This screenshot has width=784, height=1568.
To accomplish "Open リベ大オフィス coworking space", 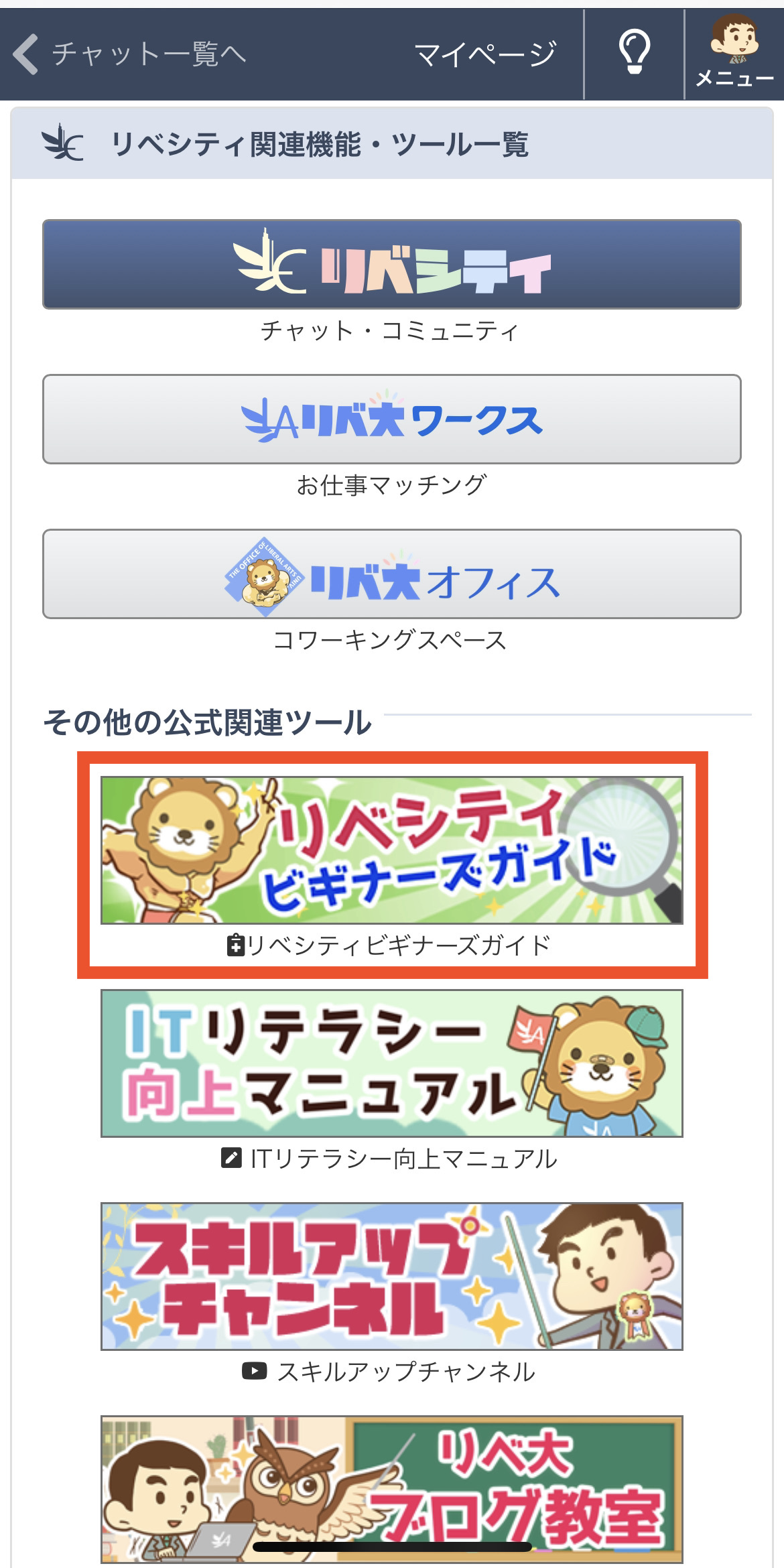I will point(392,574).
